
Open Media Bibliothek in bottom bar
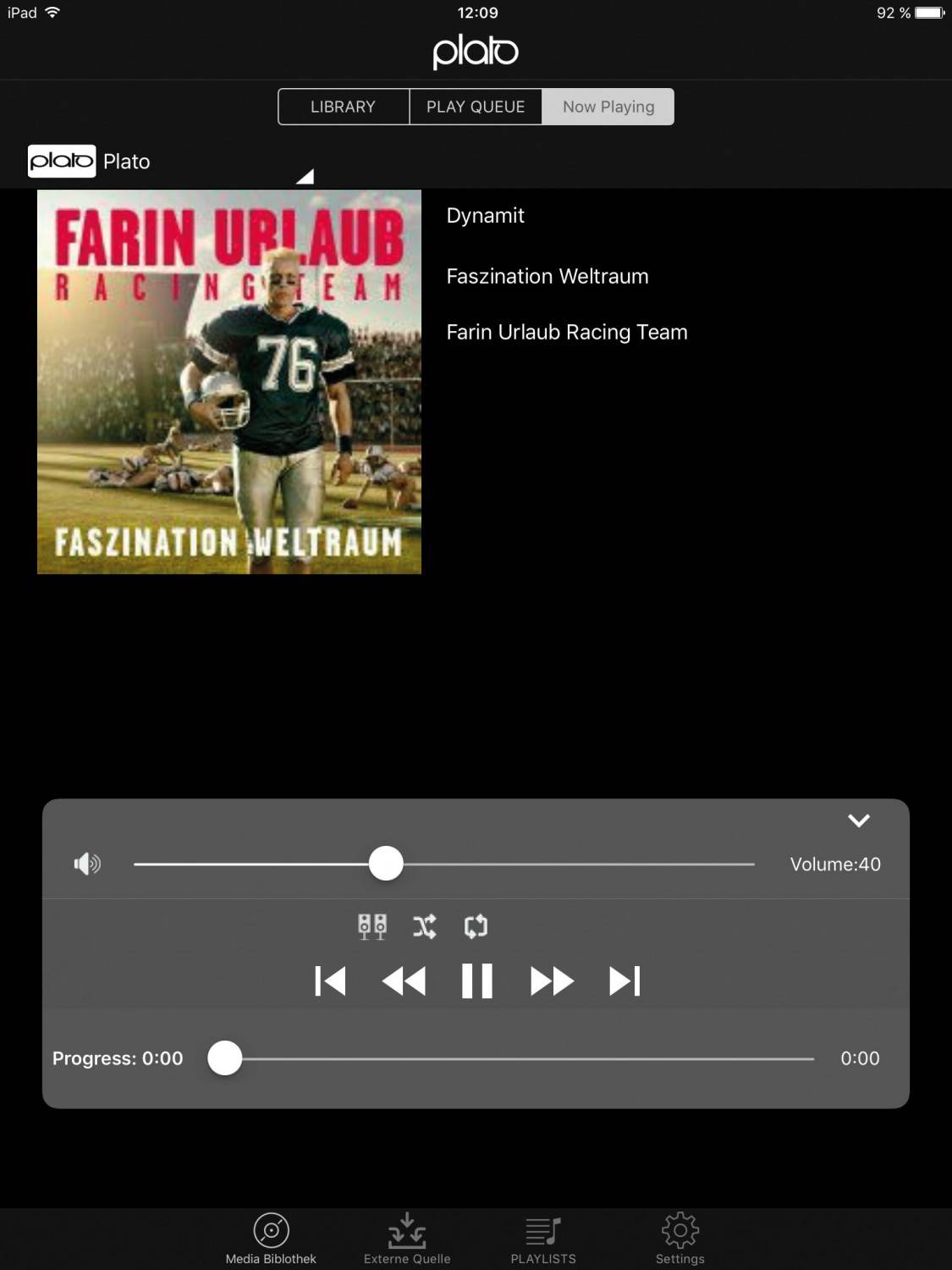tap(271, 1238)
